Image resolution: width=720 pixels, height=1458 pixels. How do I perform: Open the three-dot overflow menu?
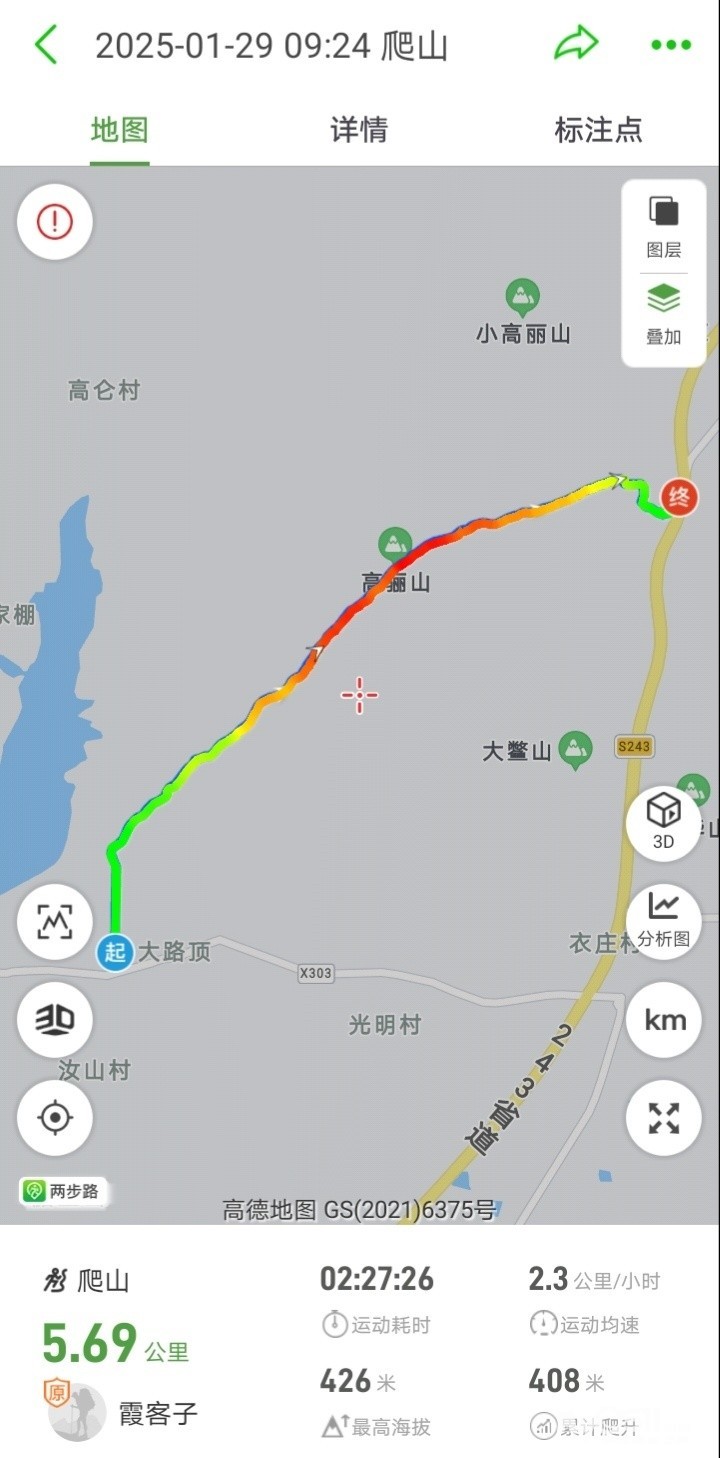pyautogui.click(x=670, y=45)
